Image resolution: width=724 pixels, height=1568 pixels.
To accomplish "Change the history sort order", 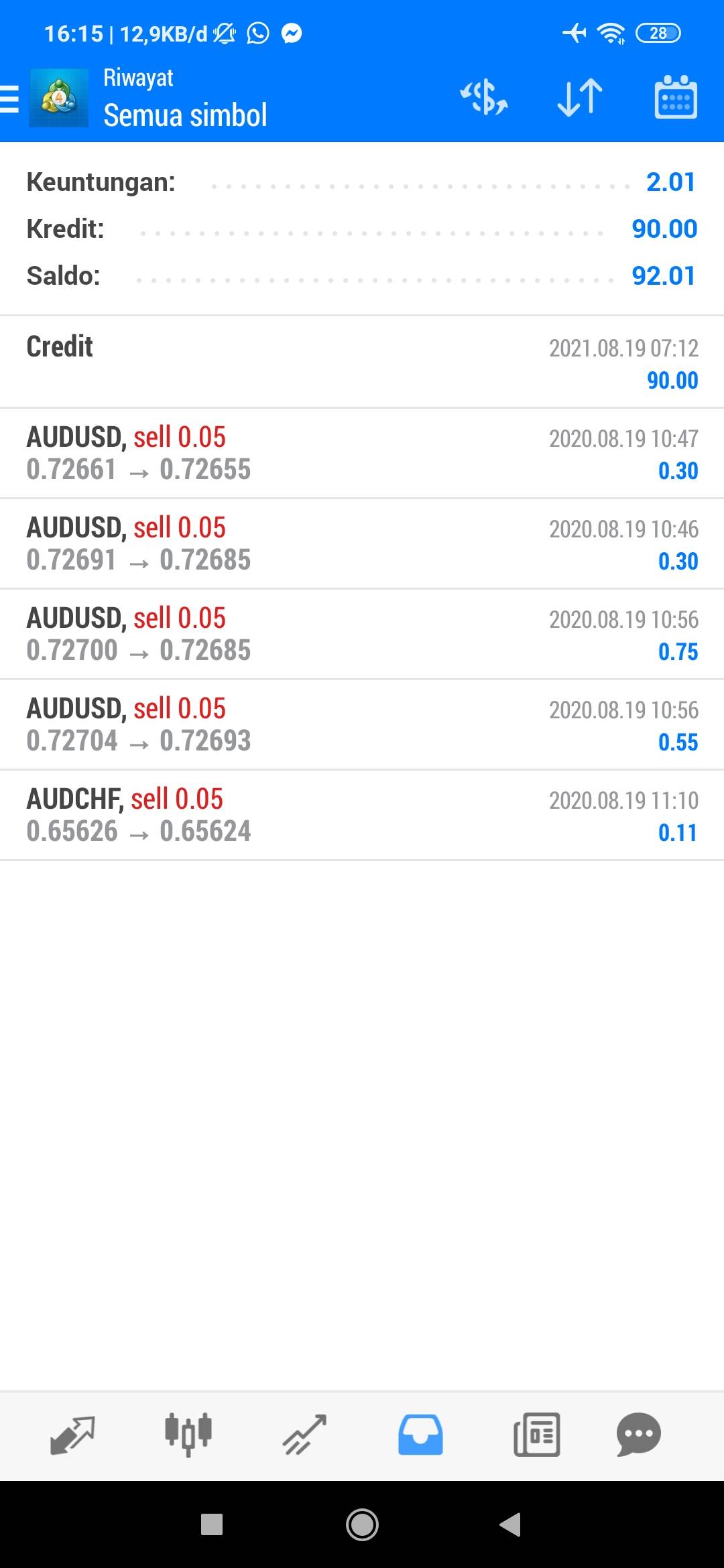I will [x=580, y=99].
